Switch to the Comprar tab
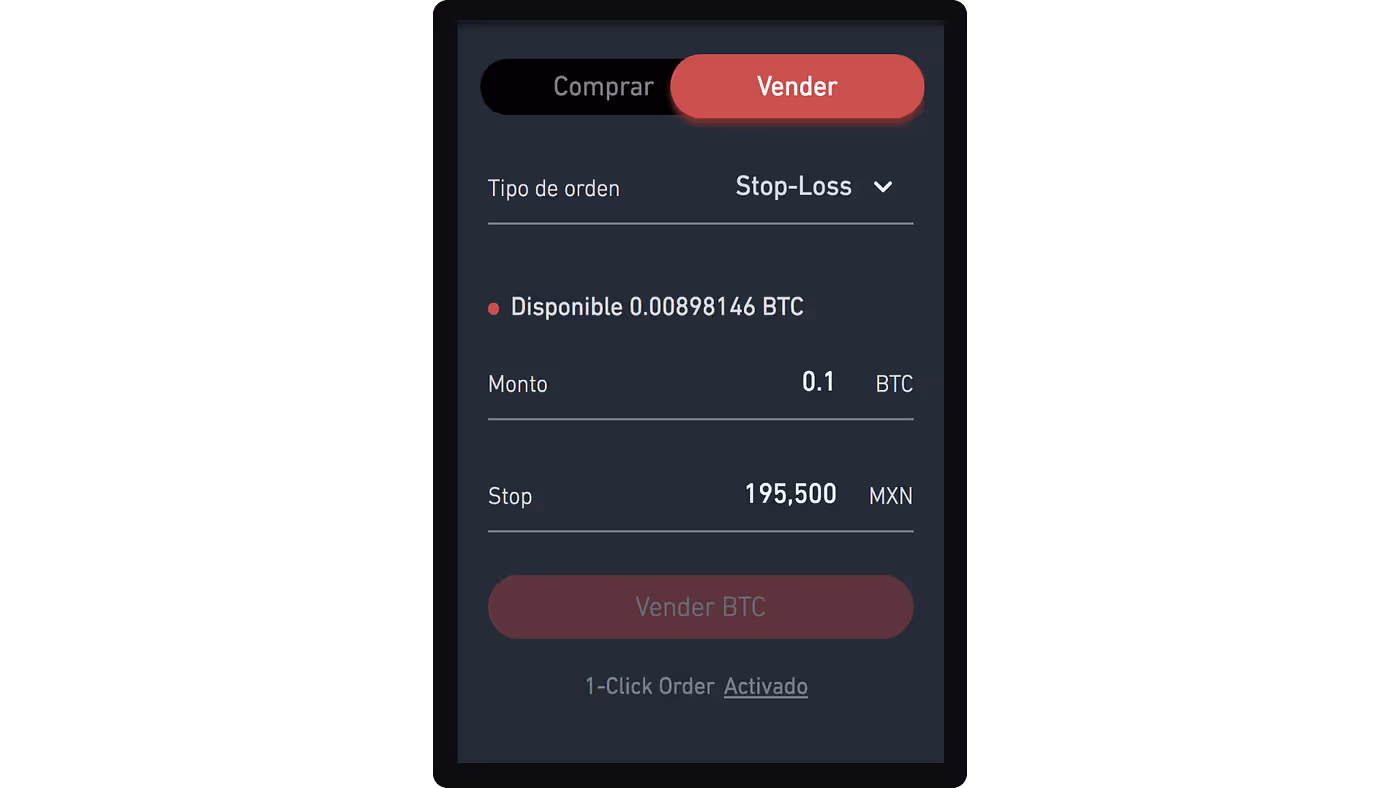1400x788 pixels. [580, 87]
